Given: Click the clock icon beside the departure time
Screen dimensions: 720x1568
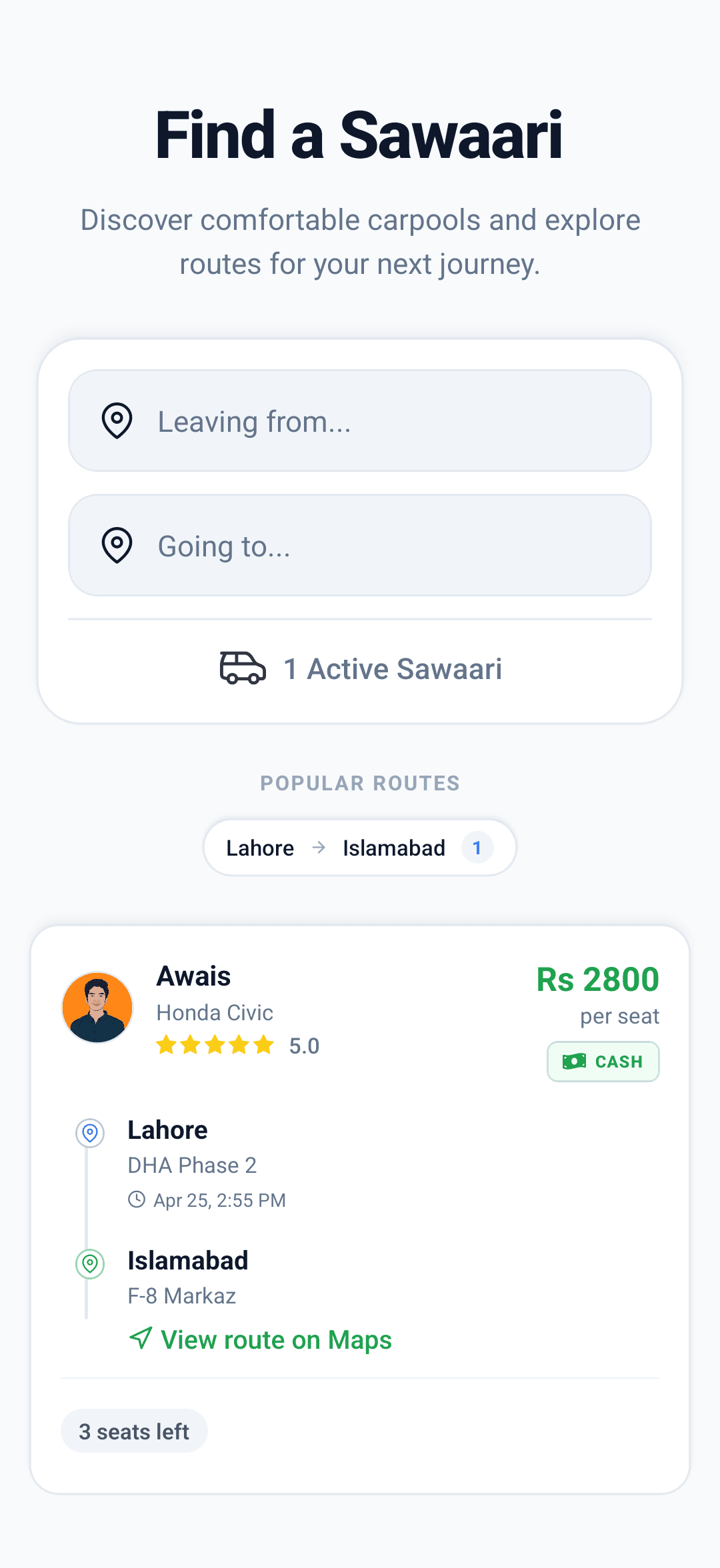Looking at the screenshot, I should tap(138, 1199).
